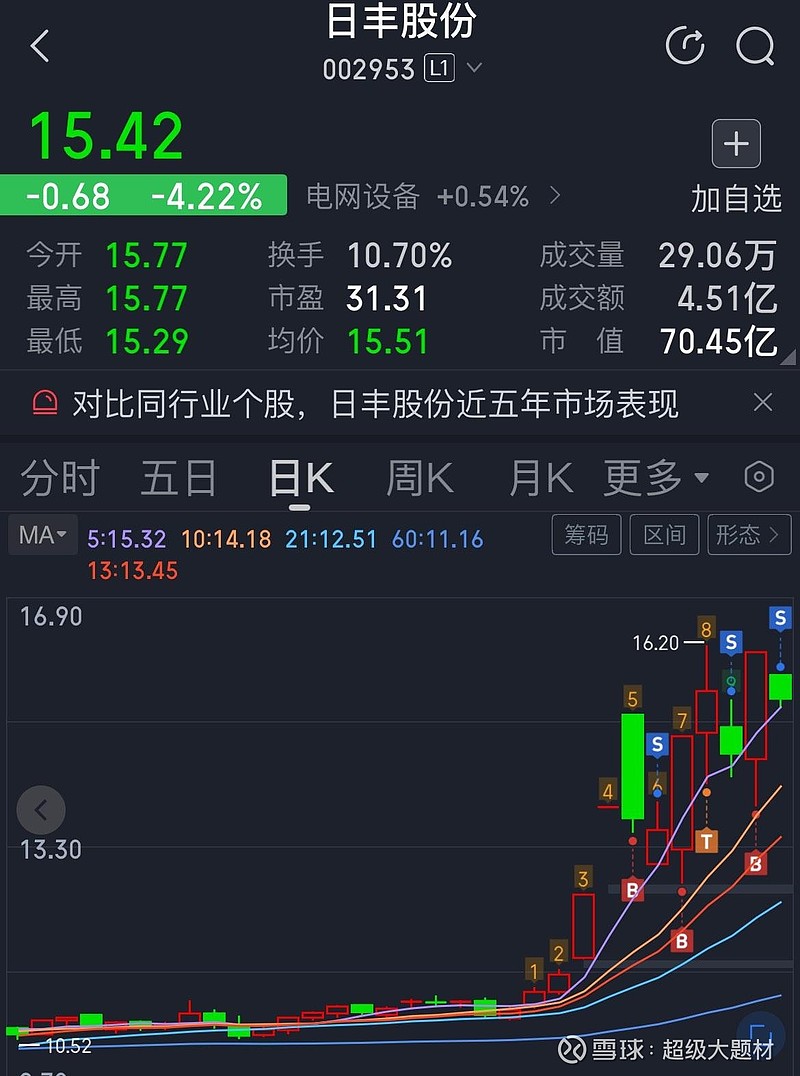Viewport: 800px width, 1076px height.
Task: Open the 形态 pattern selector
Action: click(x=747, y=535)
